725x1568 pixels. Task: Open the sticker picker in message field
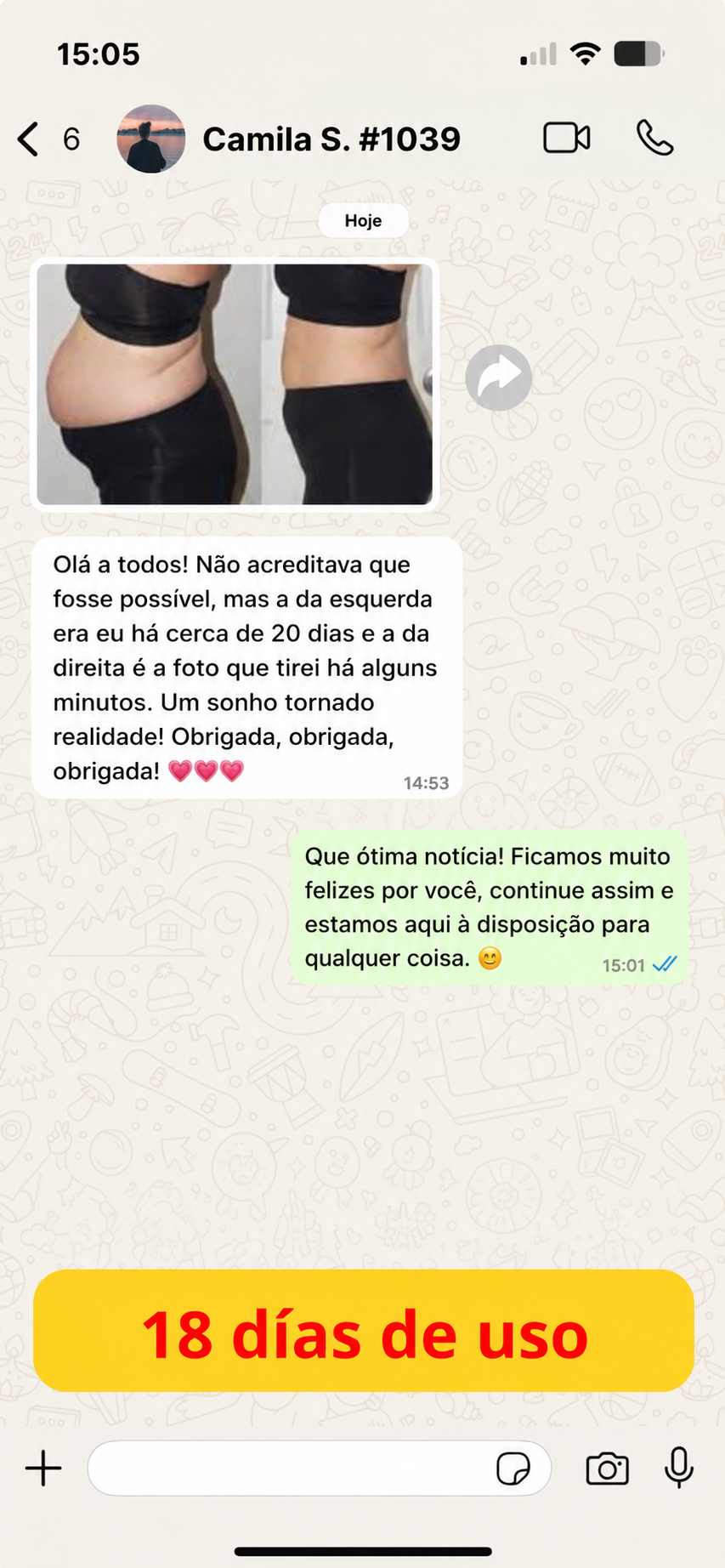[x=513, y=1469]
